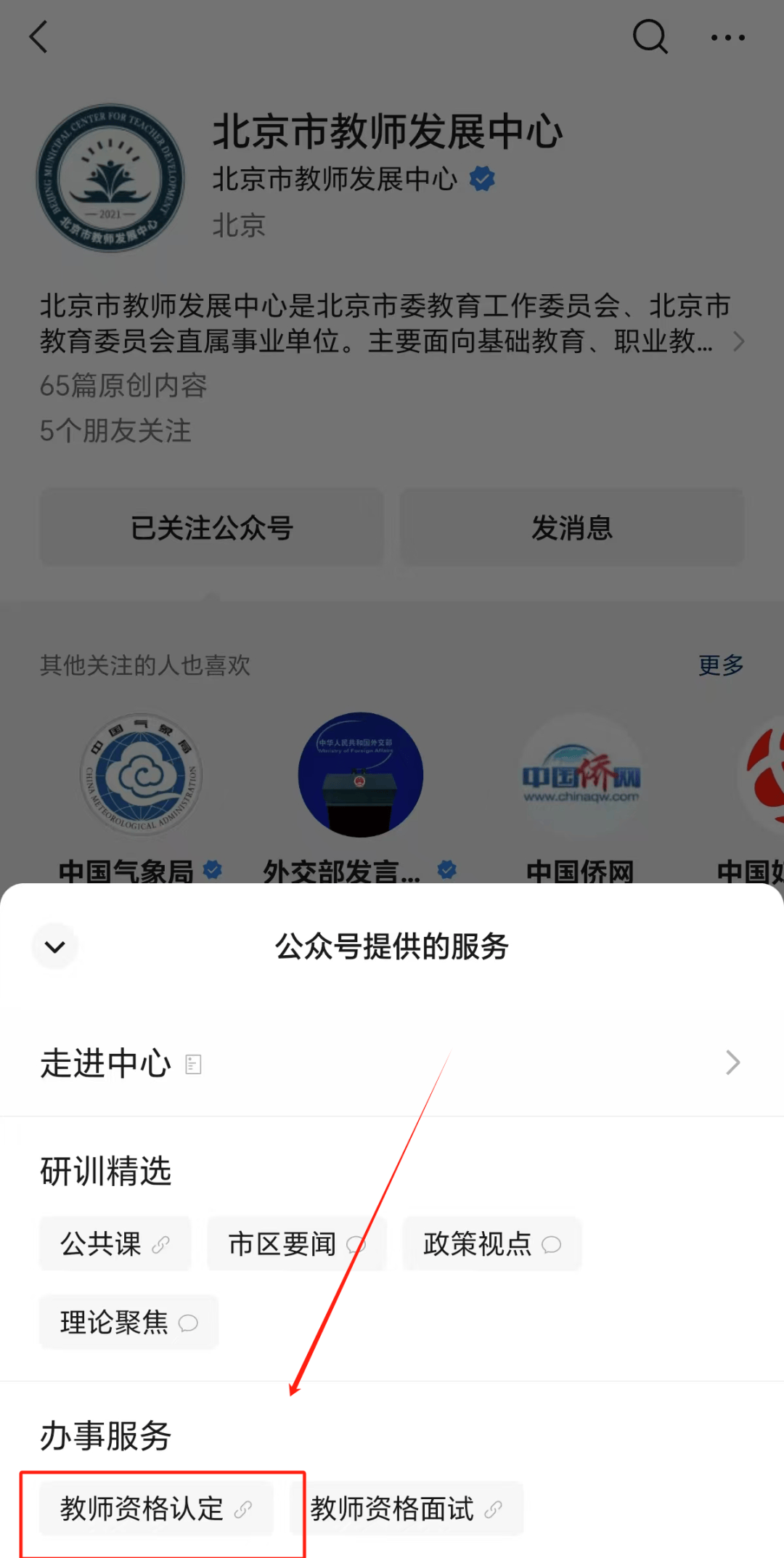Tap 发消息 to send a message

point(572,527)
